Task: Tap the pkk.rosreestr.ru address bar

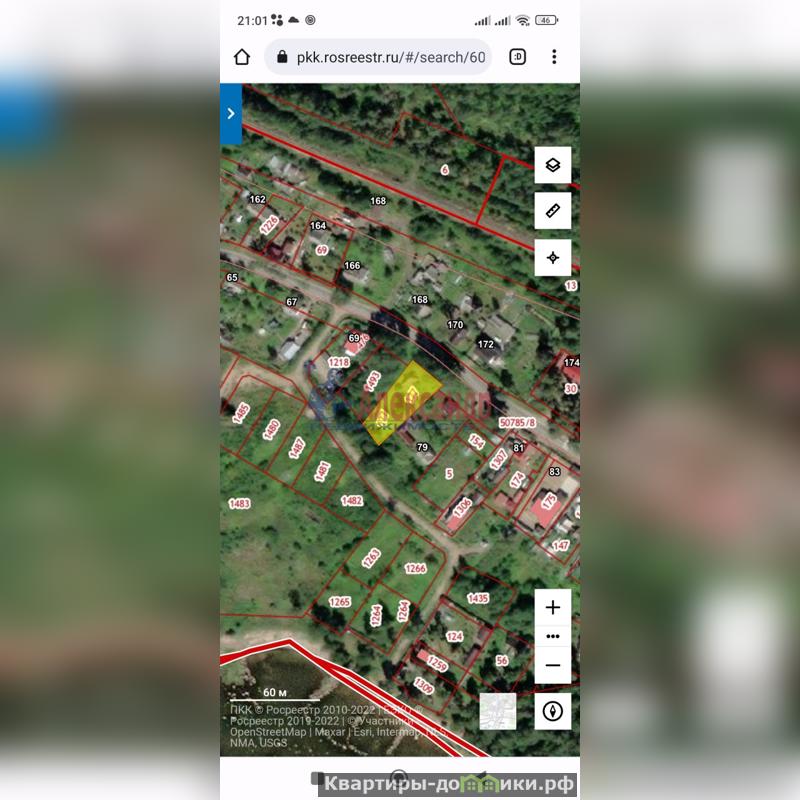Action: (x=380, y=57)
